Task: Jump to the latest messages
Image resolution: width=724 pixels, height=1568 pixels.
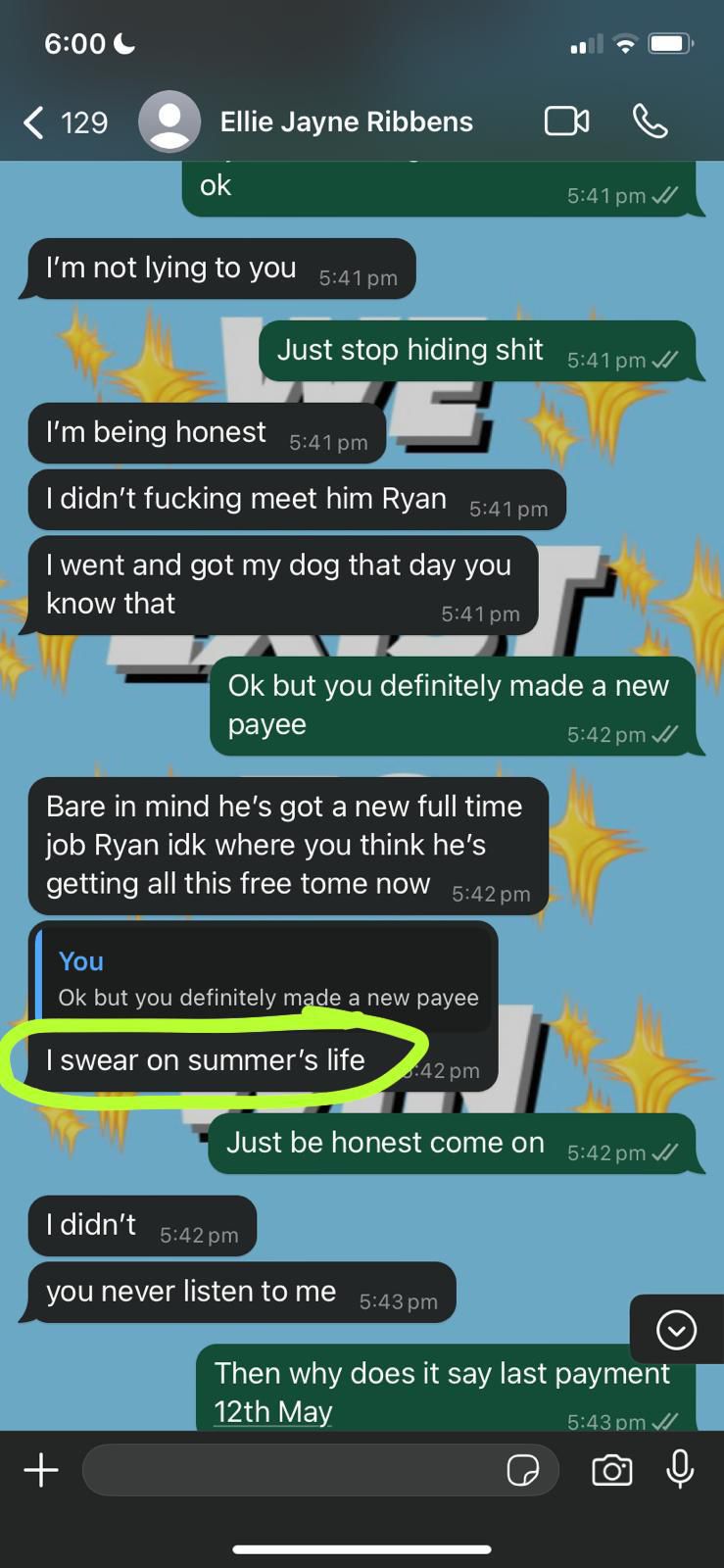Action: coord(676,1330)
